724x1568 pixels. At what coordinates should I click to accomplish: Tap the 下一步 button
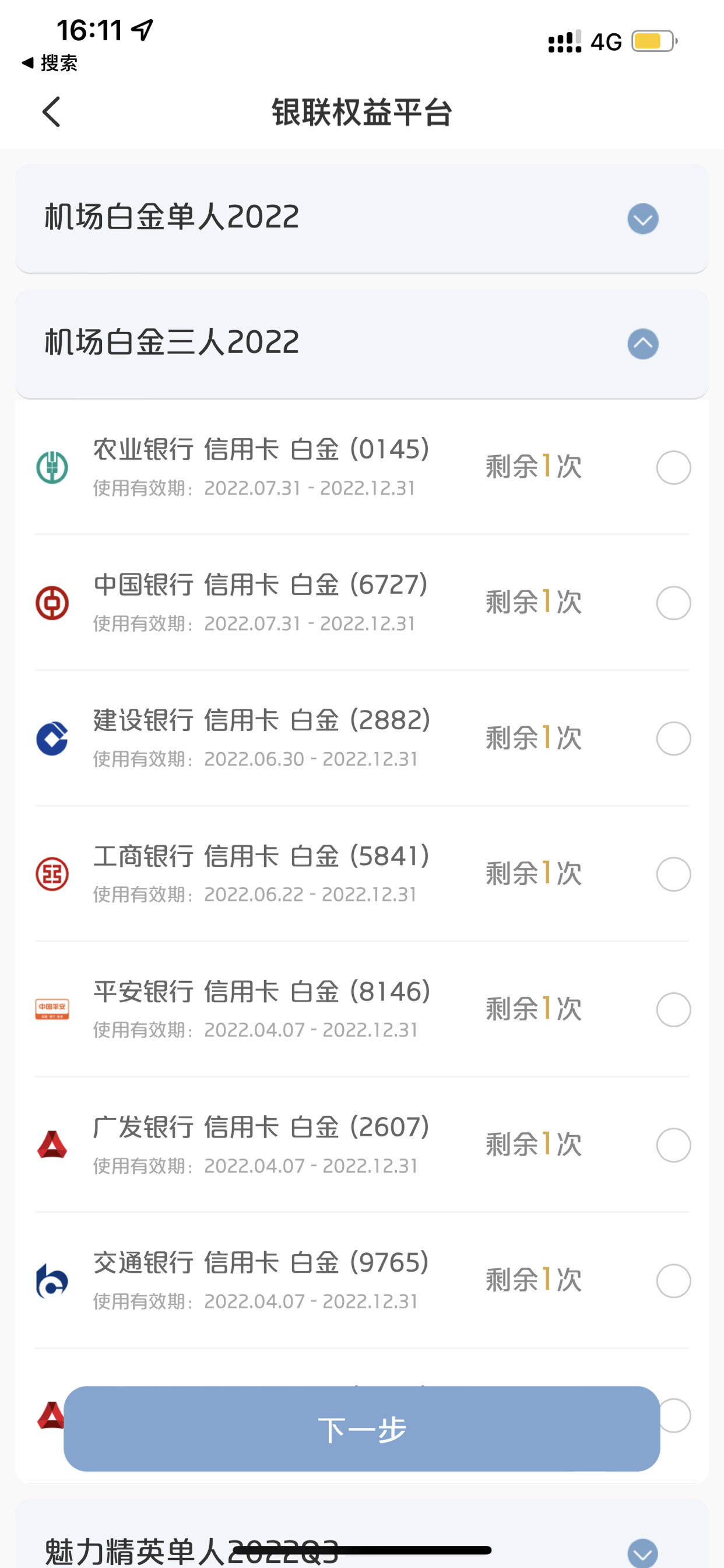pos(362,1429)
